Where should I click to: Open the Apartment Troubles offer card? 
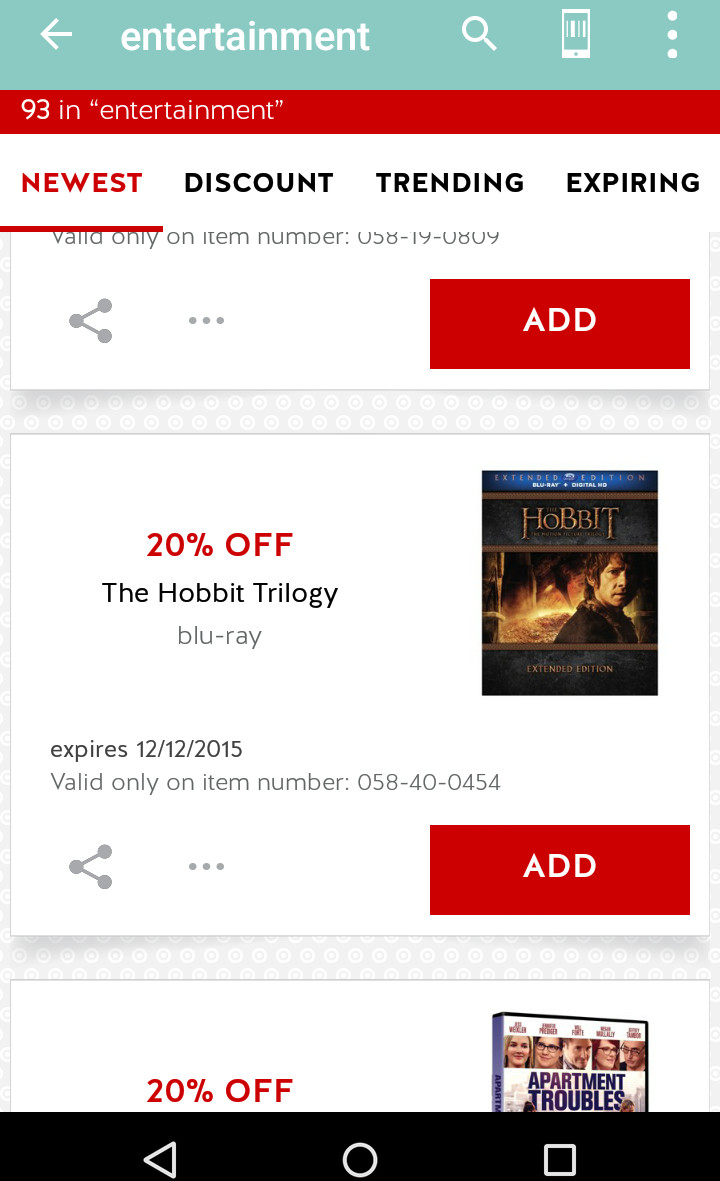pyautogui.click(x=360, y=1060)
